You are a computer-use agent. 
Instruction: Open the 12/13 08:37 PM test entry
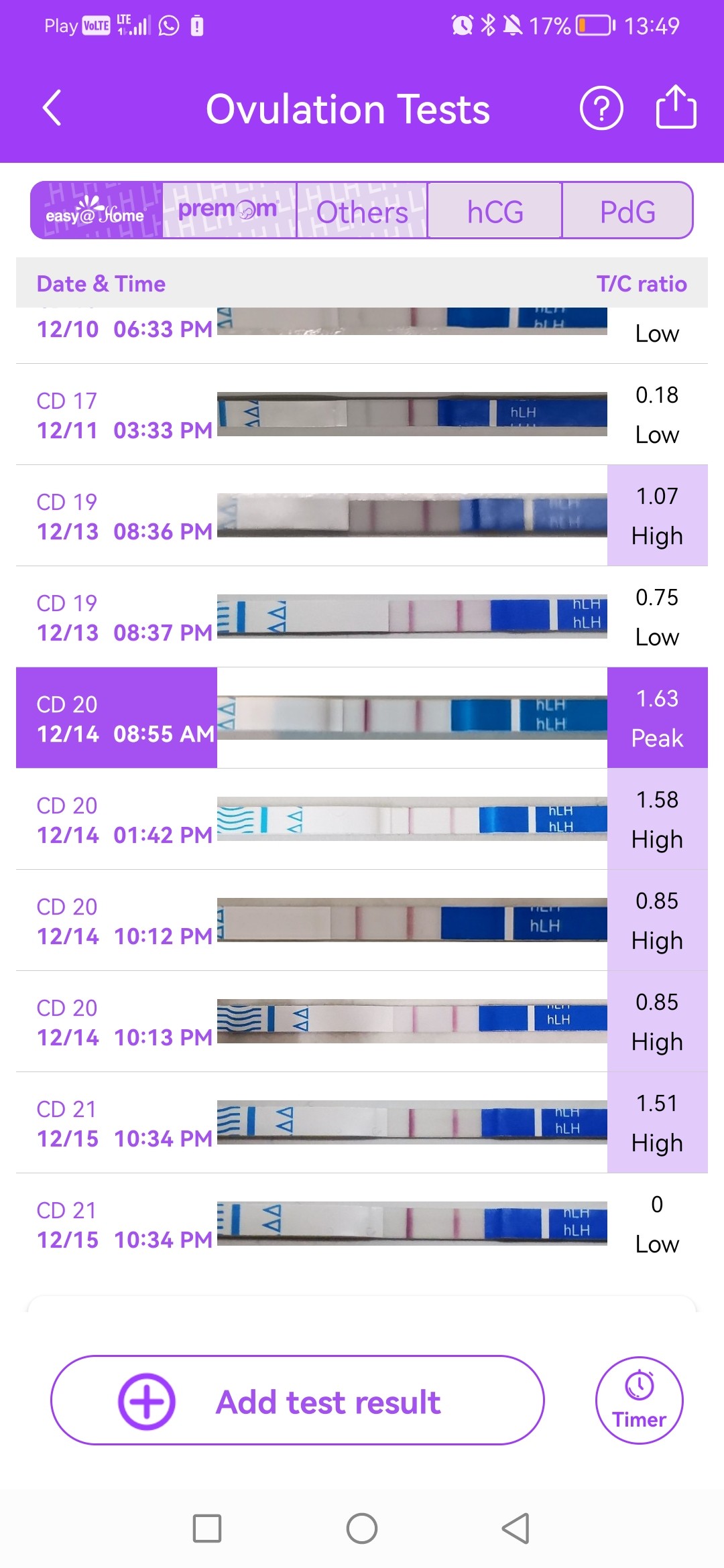pyautogui.click(x=362, y=617)
